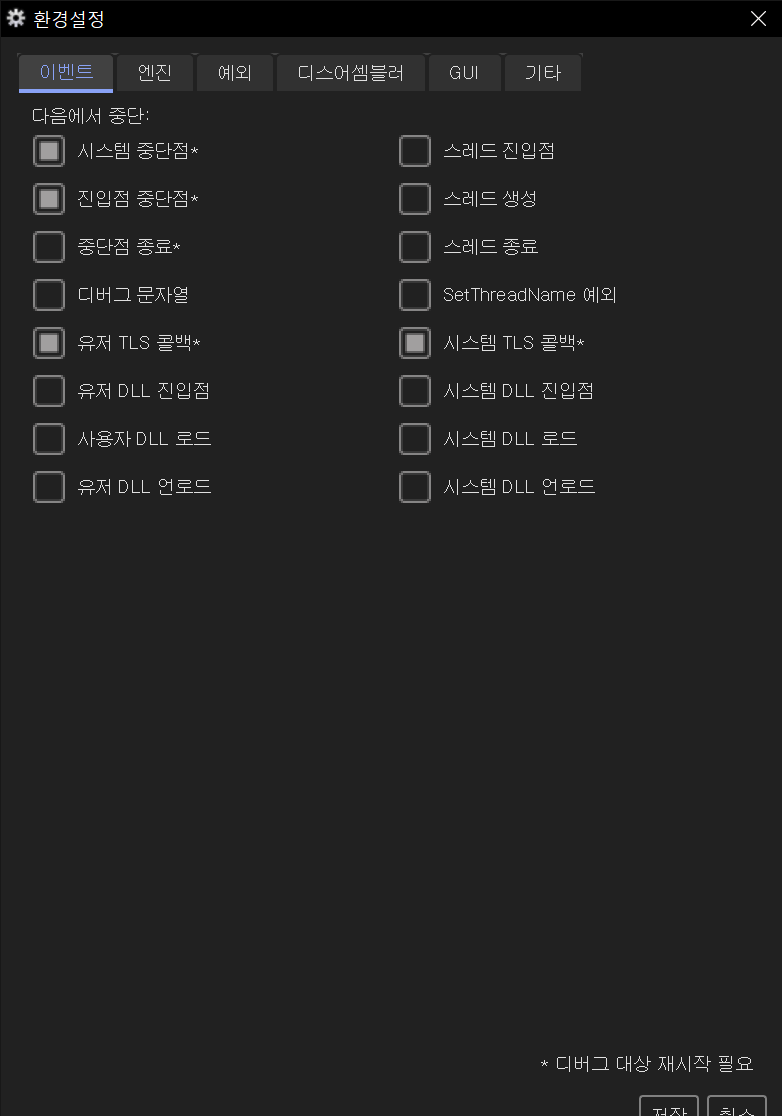Open the 예외 settings tab
The height and width of the screenshot is (1116, 782).
click(x=235, y=72)
